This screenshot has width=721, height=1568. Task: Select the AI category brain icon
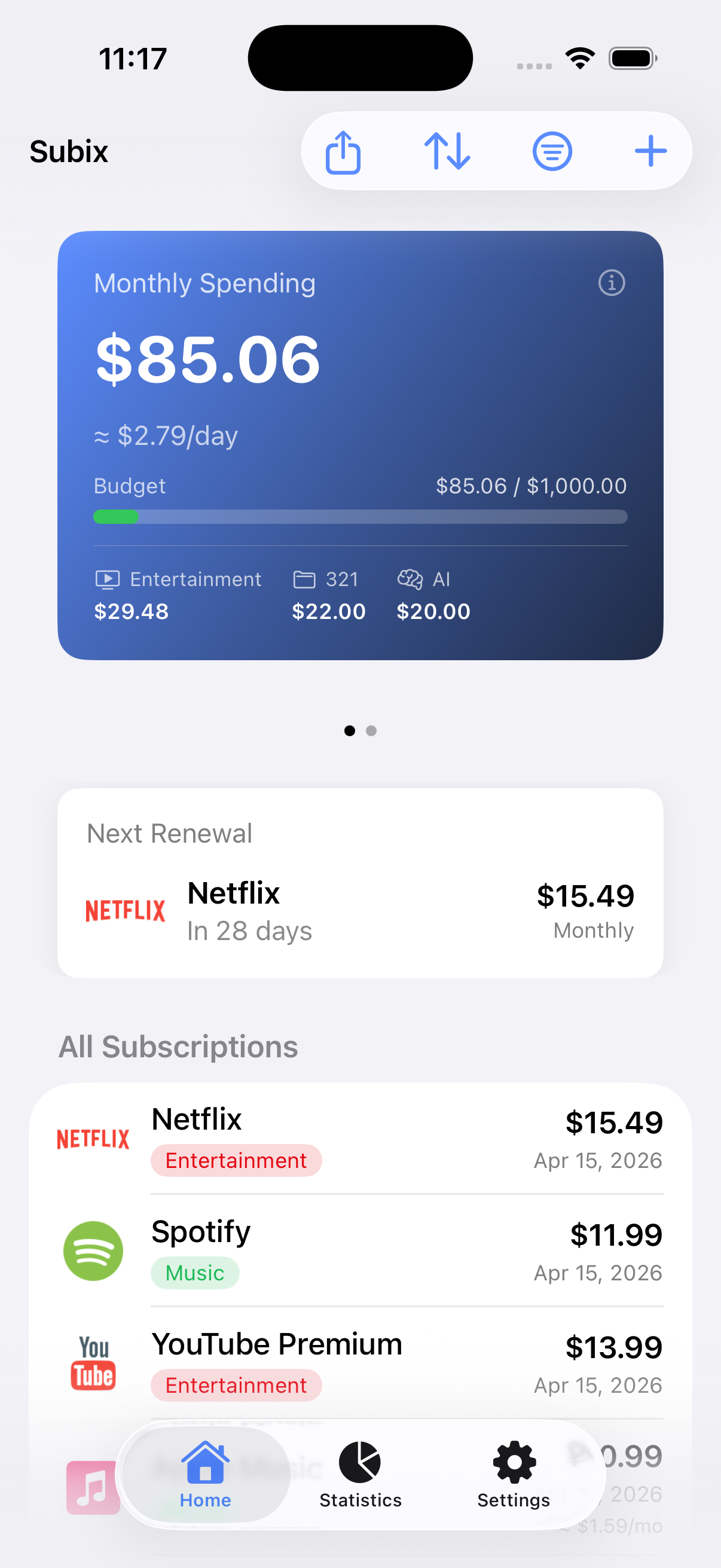pyautogui.click(x=411, y=579)
